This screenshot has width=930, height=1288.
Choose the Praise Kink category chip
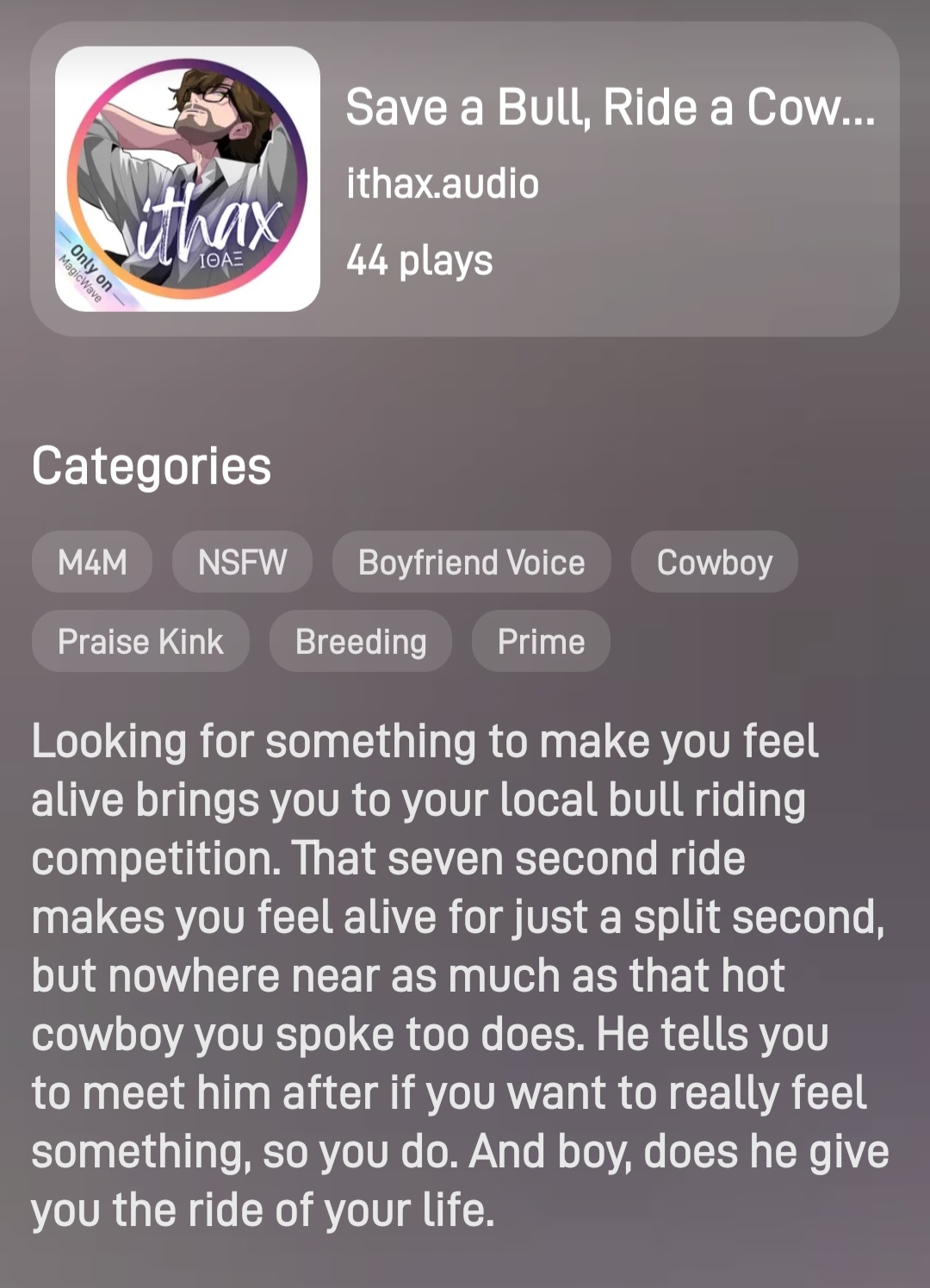point(140,642)
